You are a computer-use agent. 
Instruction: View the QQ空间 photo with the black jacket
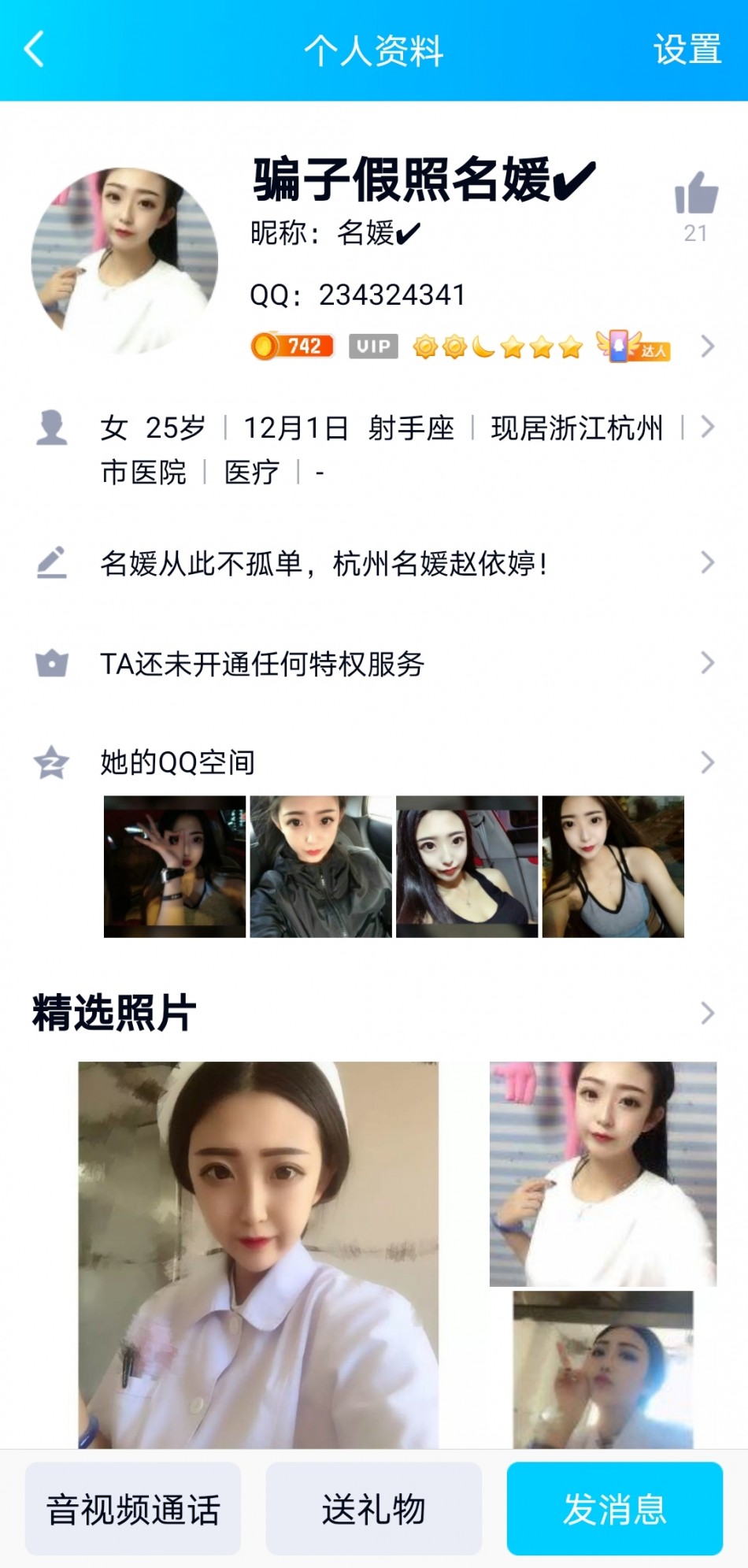coord(320,866)
